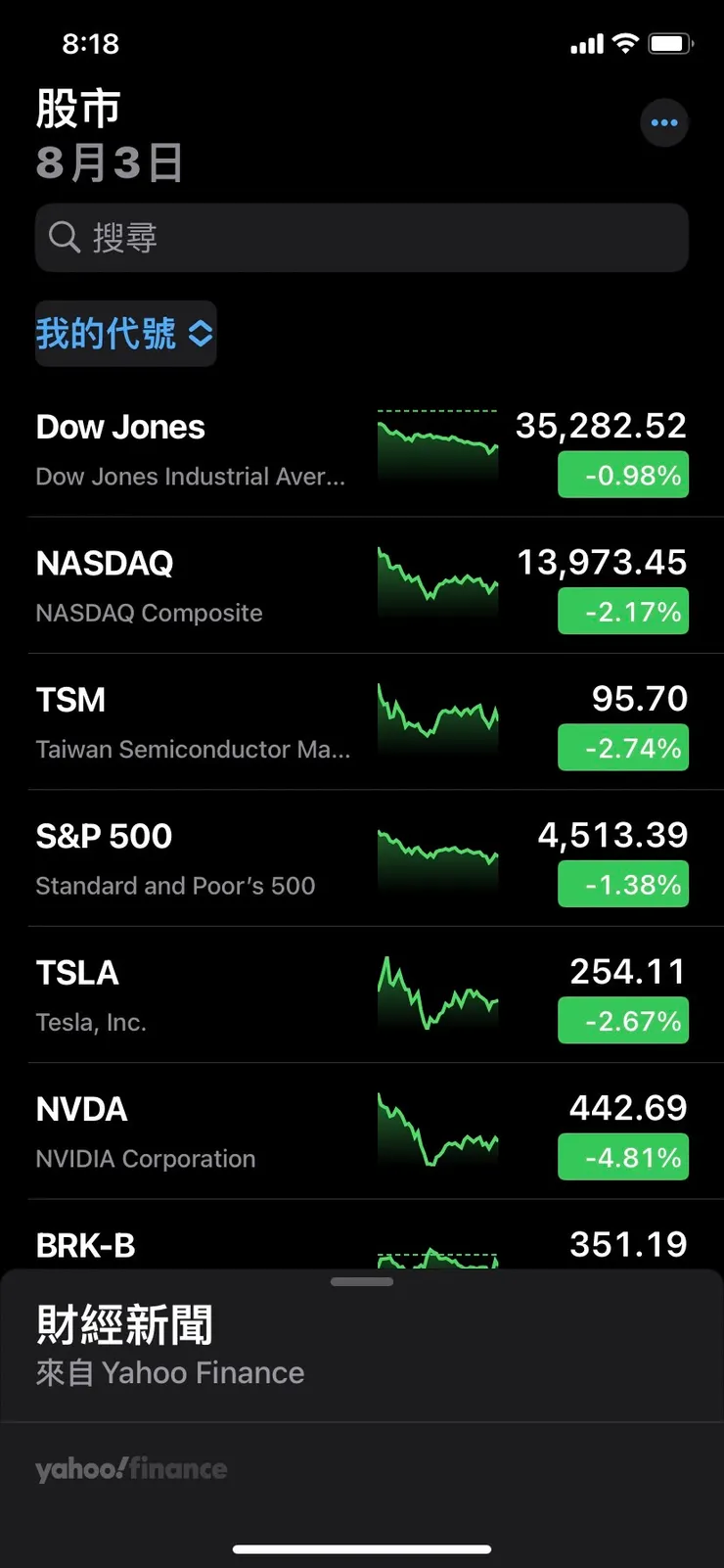The height and width of the screenshot is (1568, 724).
Task: Toggle the Dow Jones -0.98% change badge
Action: point(623,476)
